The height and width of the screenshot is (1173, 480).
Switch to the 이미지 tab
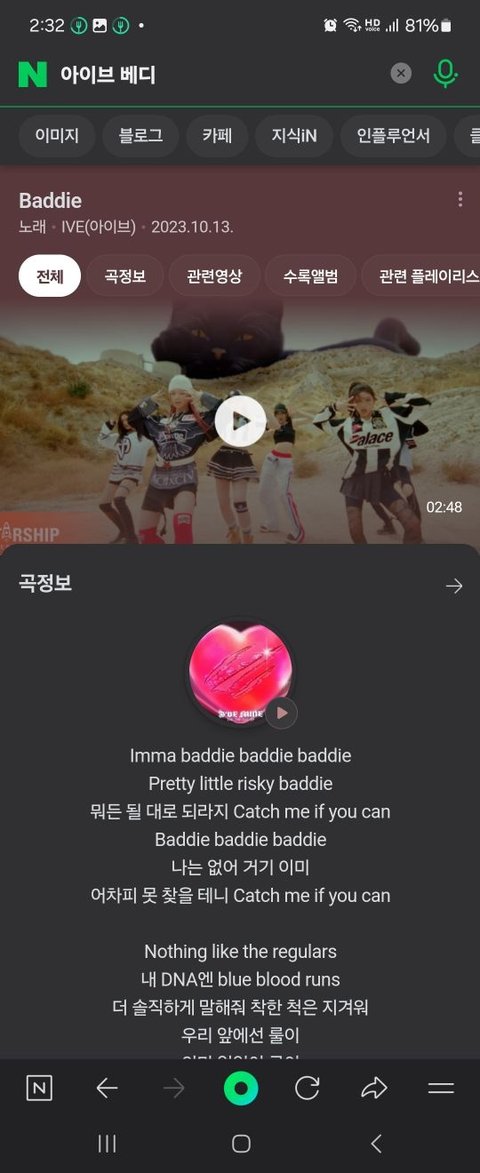coord(57,135)
